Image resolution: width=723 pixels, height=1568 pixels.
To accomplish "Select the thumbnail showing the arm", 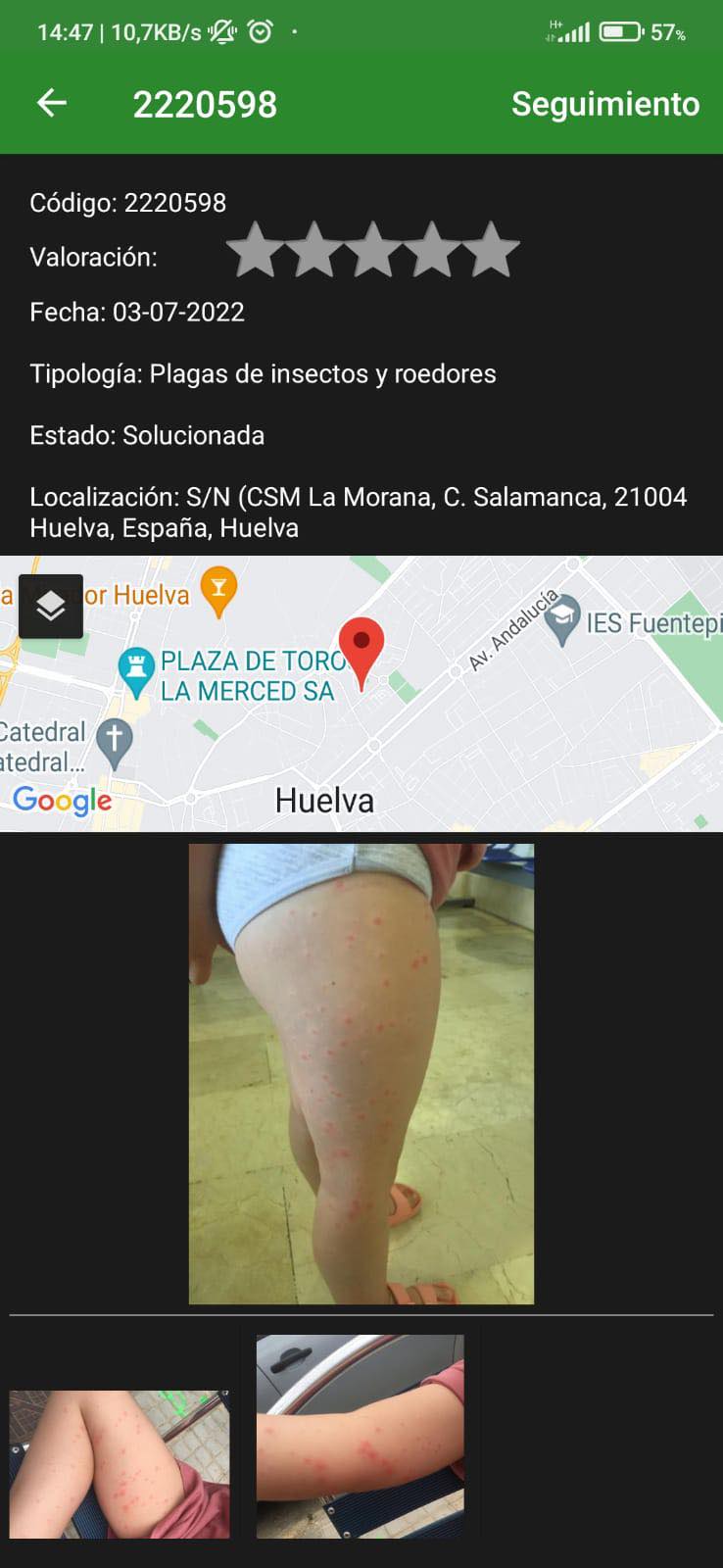I will [x=360, y=1436].
